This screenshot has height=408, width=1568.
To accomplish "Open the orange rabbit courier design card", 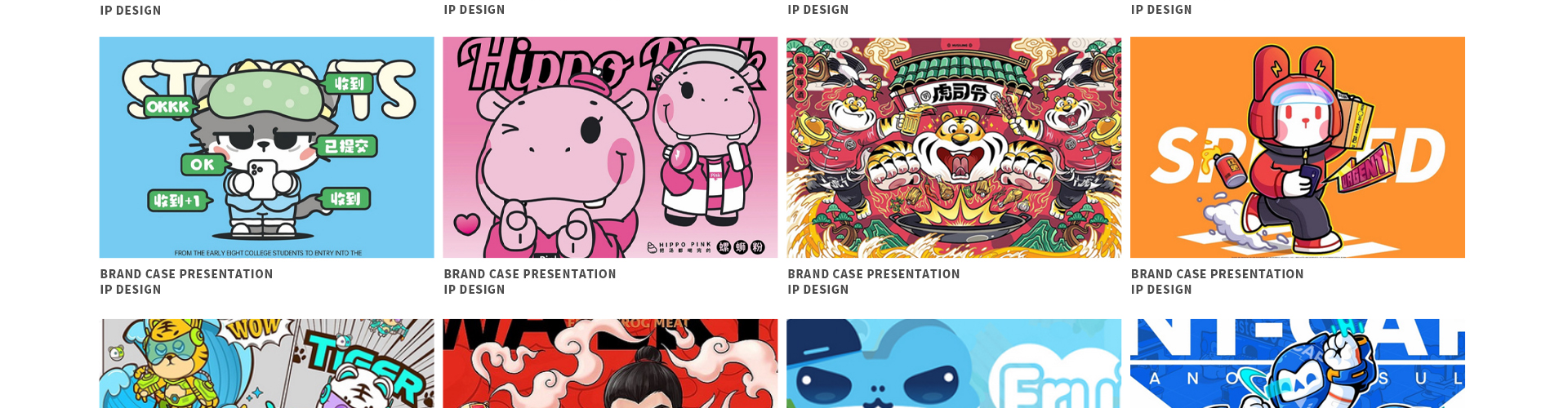I will 1297,148.
